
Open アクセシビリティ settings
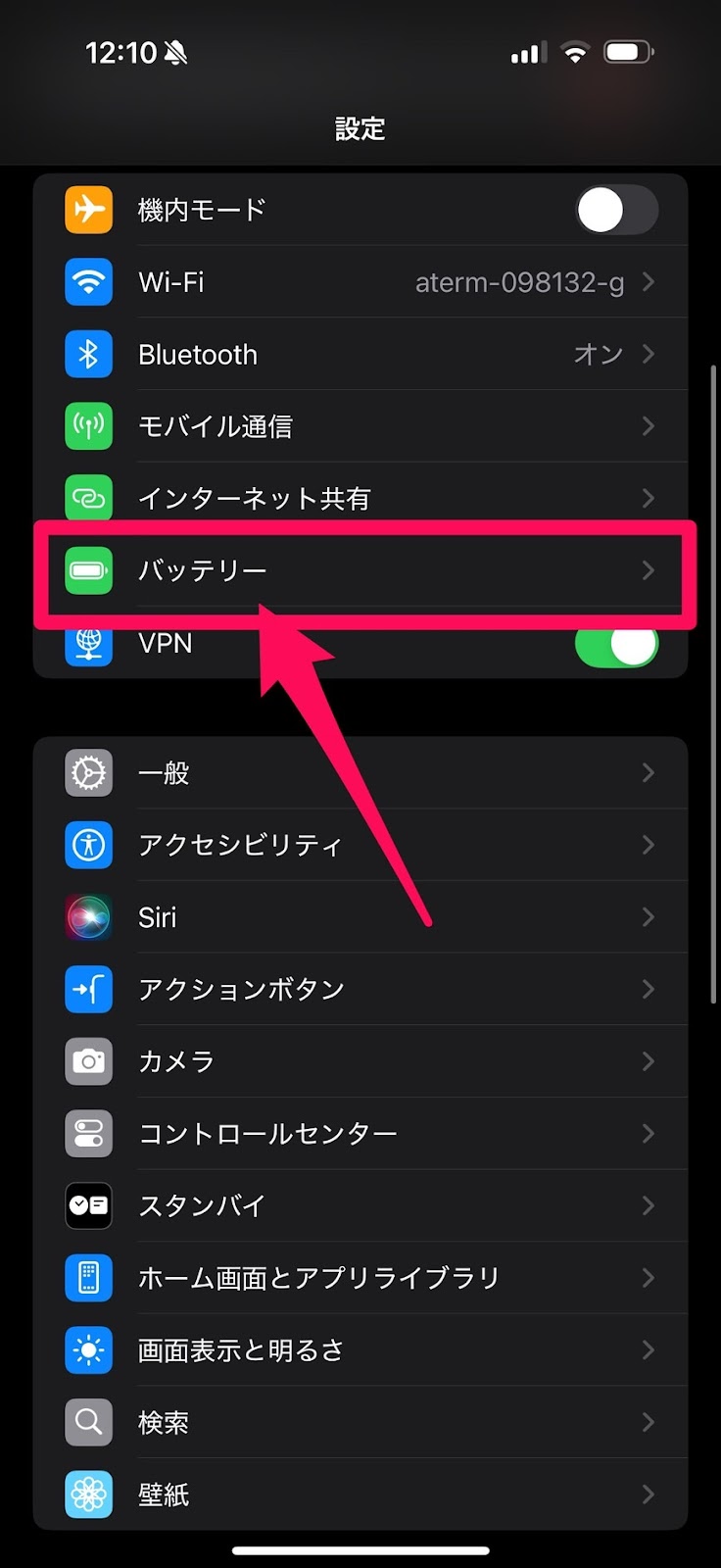(360, 845)
